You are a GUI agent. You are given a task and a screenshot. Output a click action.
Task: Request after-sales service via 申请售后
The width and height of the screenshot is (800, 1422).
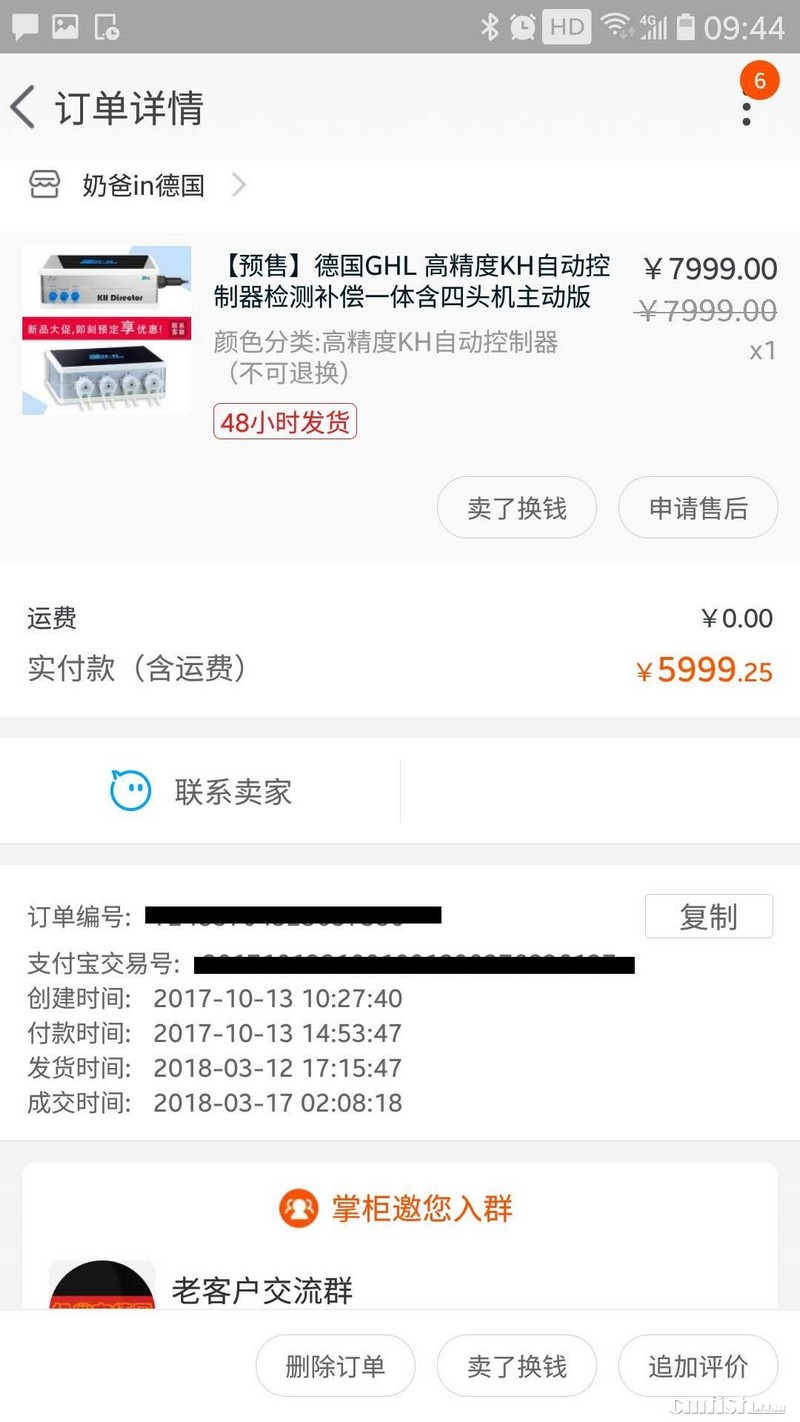(698, 508)
